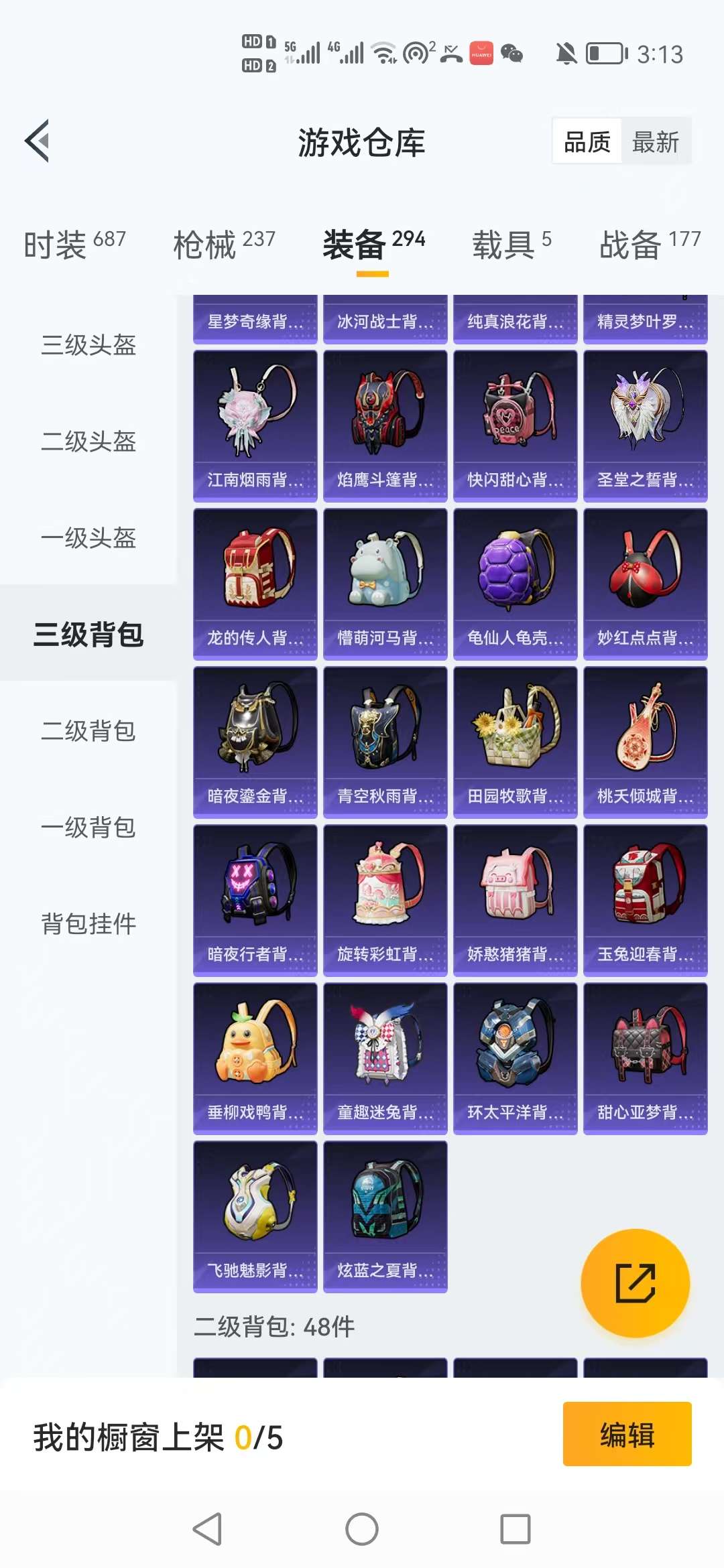Select 三级头盔 in the side list
The image size is (724, 1568).
point(88,345)
